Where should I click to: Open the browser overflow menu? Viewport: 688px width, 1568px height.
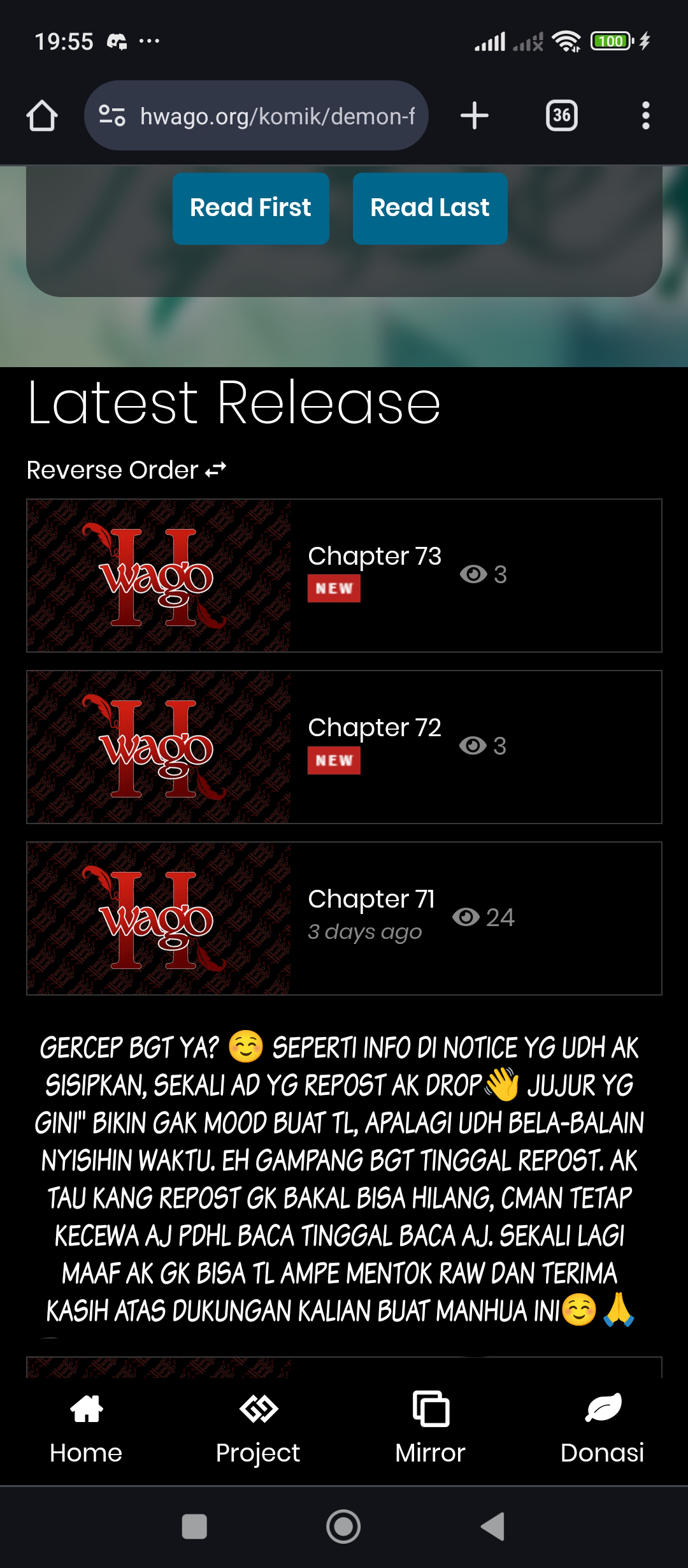[x=645, y=116]
